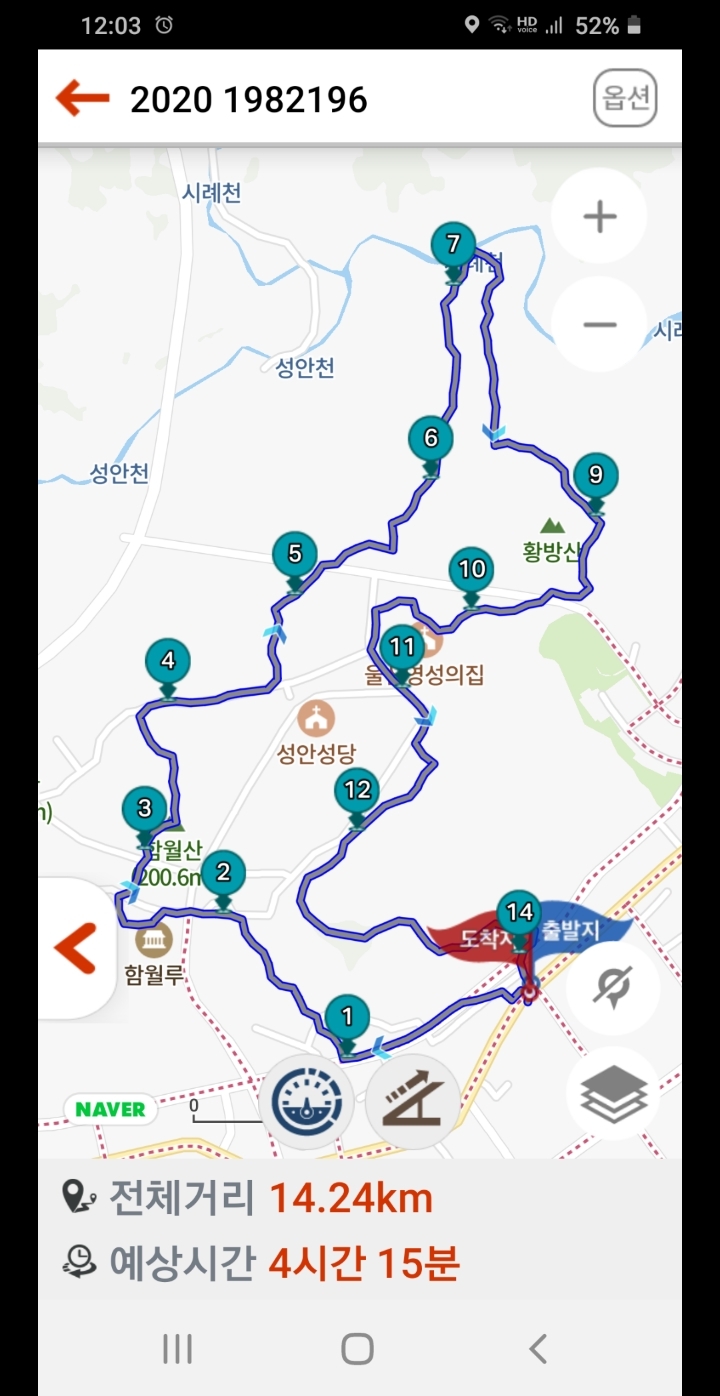Open the speedometer gauge button

tap(305, 1101)
